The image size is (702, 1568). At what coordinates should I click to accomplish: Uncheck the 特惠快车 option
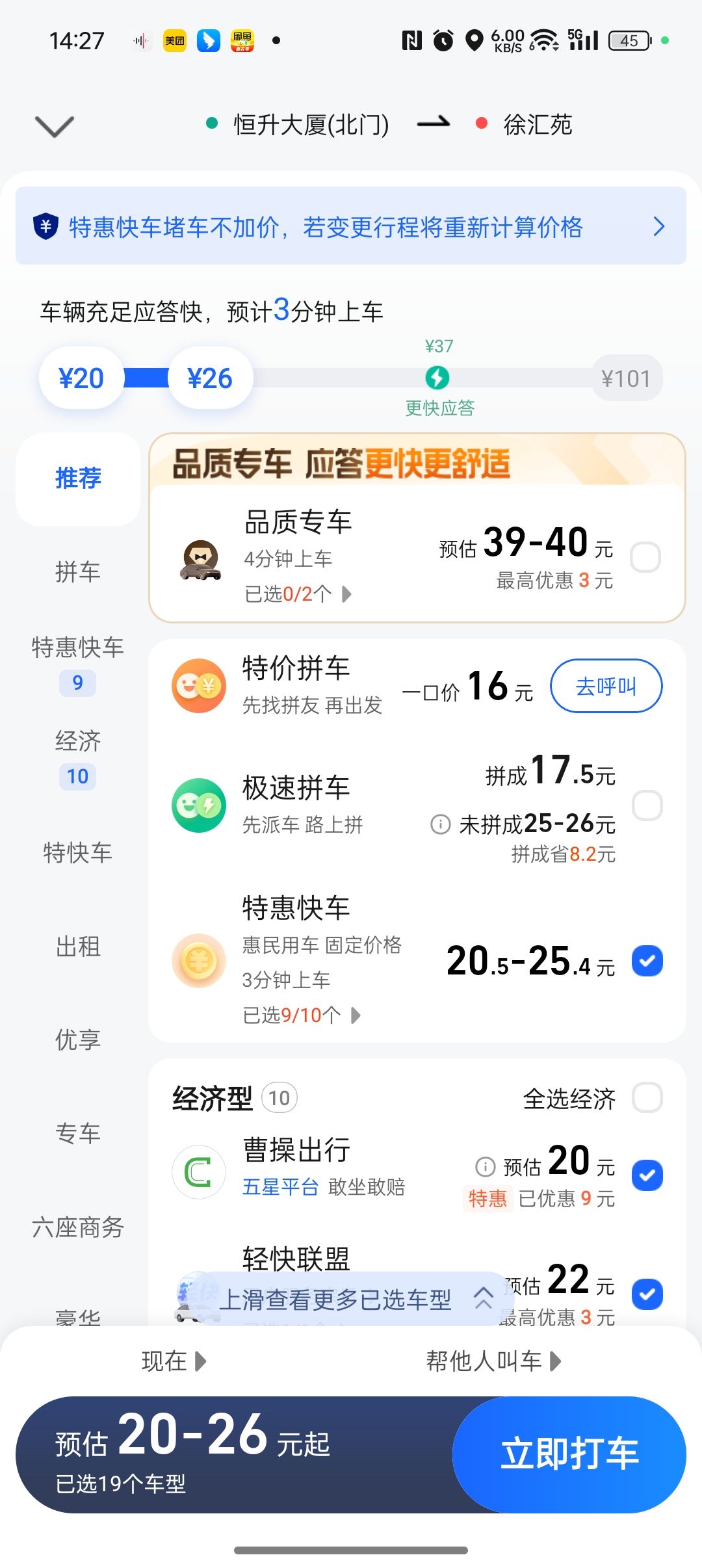tap(647, 961)
